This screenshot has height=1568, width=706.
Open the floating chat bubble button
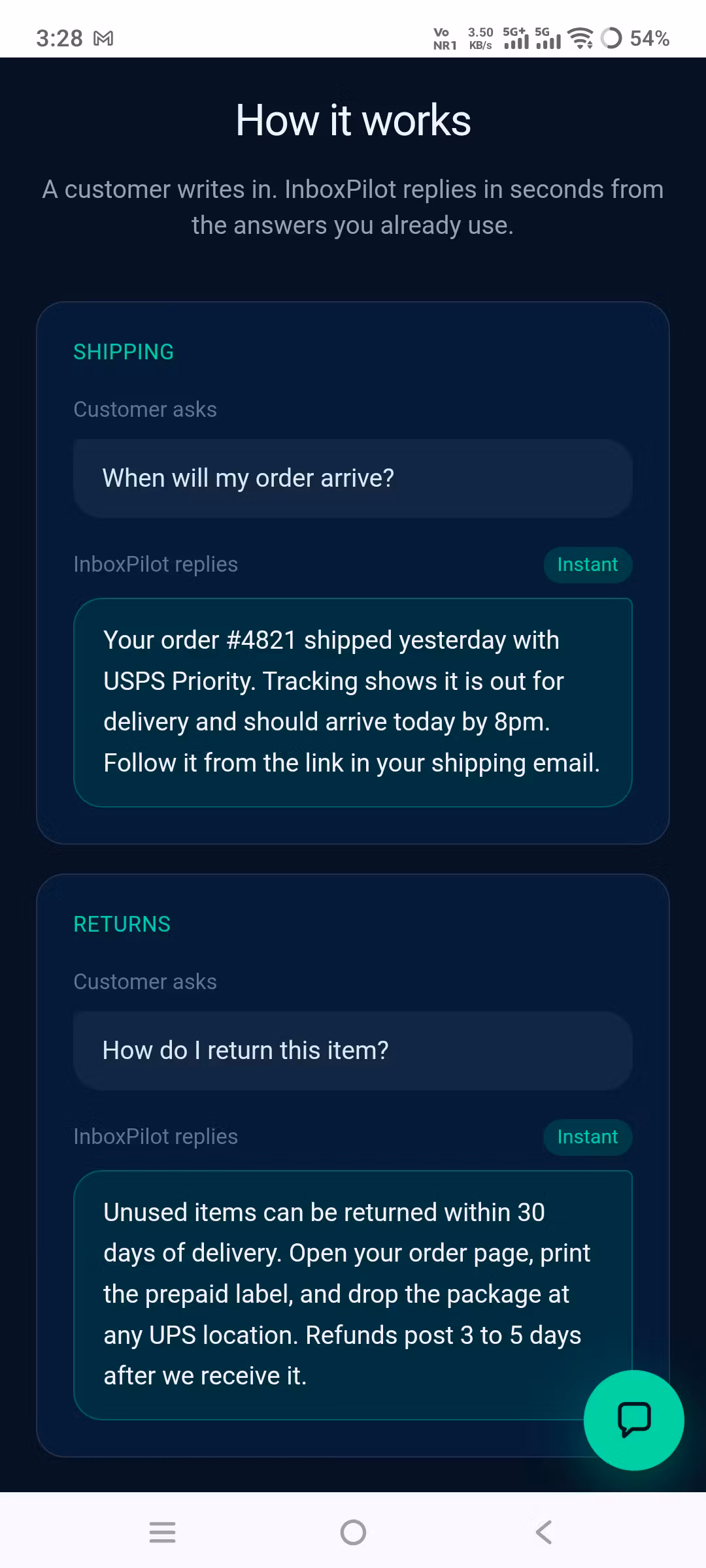coord(633,1420)
